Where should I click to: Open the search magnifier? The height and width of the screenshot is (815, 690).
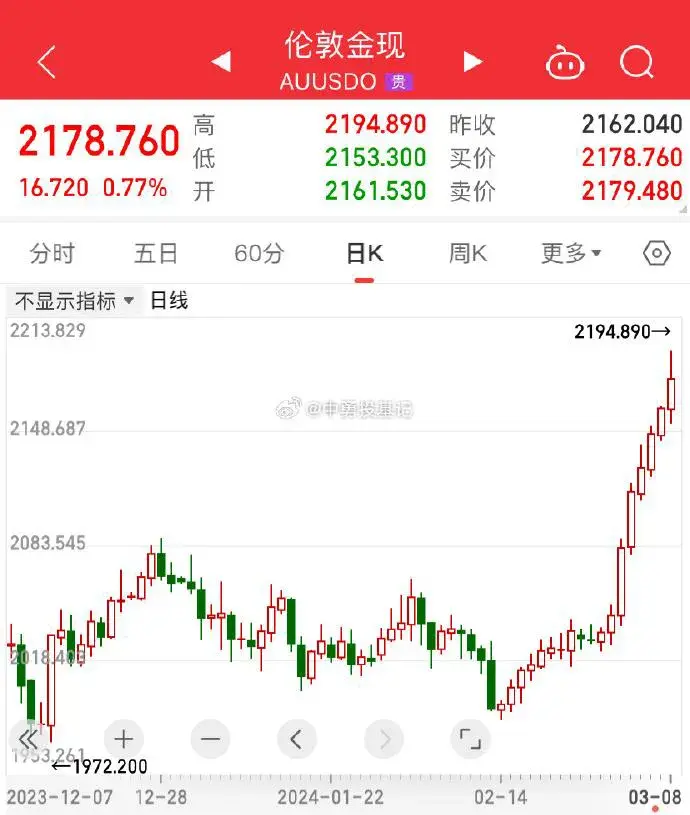pos(636,63)
